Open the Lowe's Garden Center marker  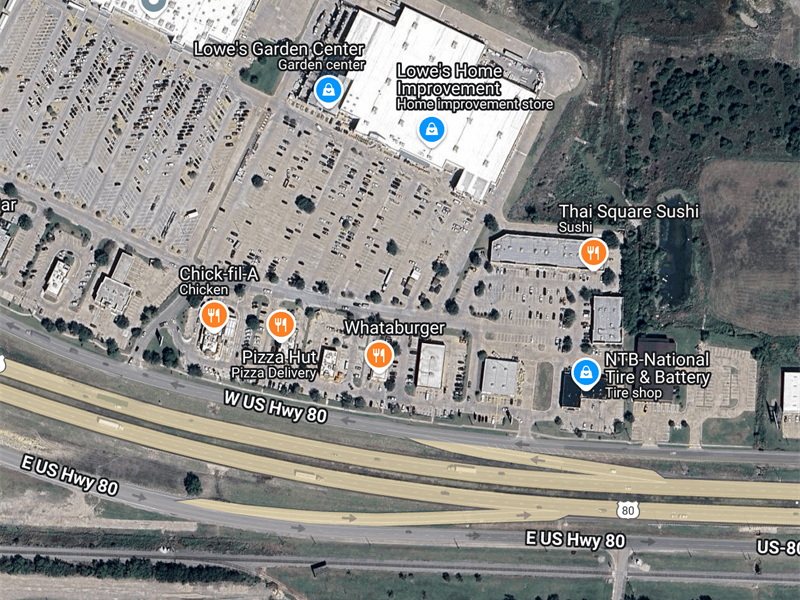click(327, 91)
